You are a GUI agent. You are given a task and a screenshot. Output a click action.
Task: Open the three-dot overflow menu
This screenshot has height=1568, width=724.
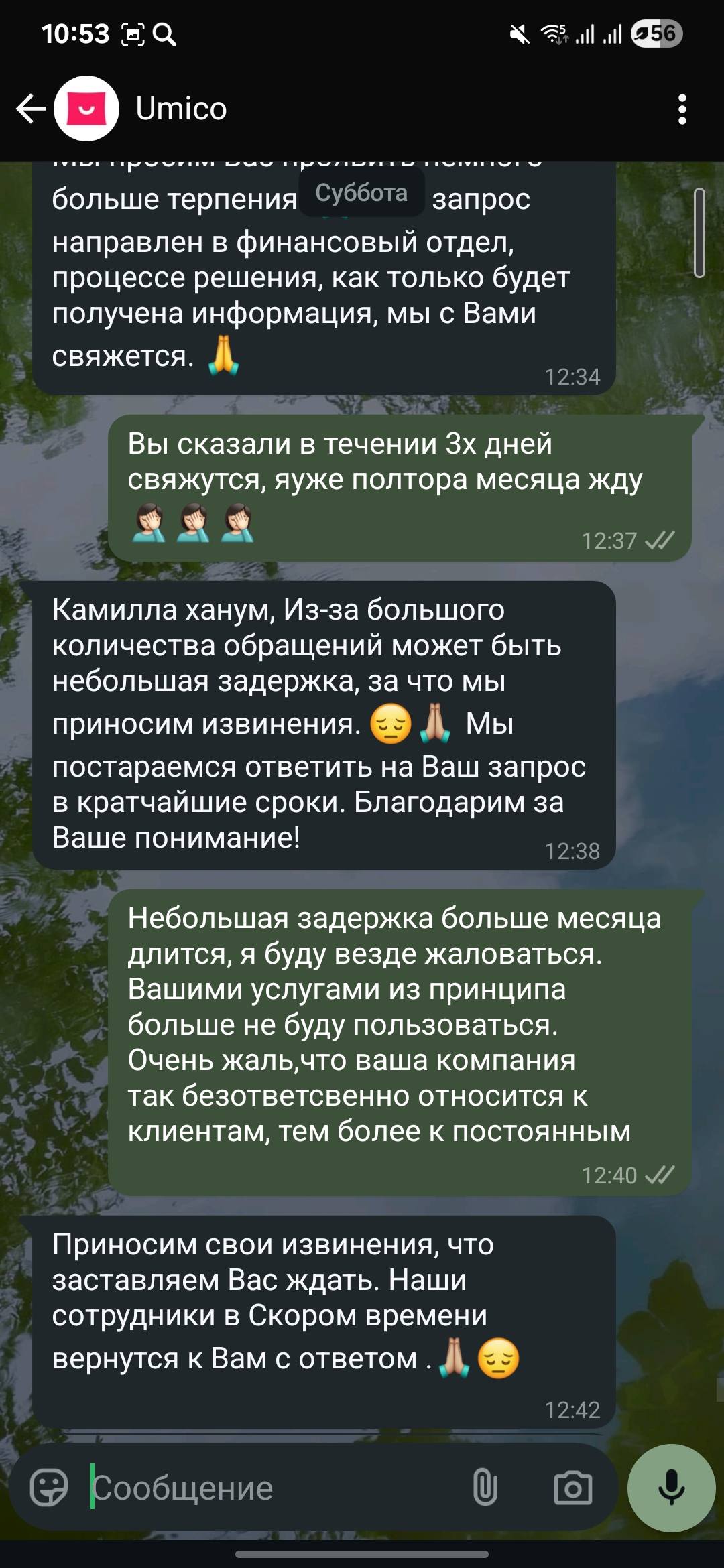click(x=682, y=109)
